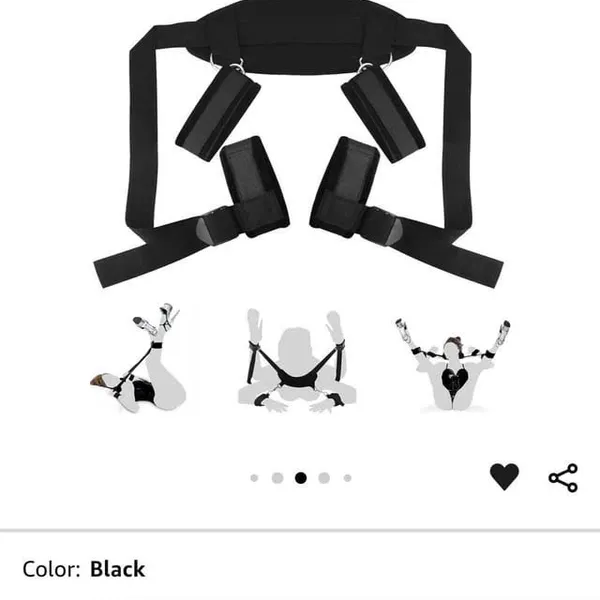The width and height of the screenshot is (600, 600).
Task: Add this product to your wish list
Action: click(x=504, y=477)
